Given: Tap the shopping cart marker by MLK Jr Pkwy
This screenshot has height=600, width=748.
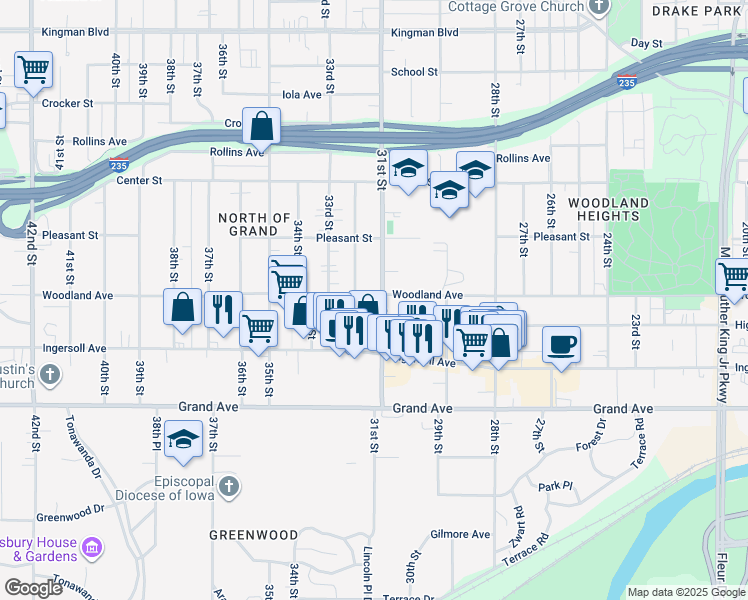Looking at the screenshot, I should 734,278.
